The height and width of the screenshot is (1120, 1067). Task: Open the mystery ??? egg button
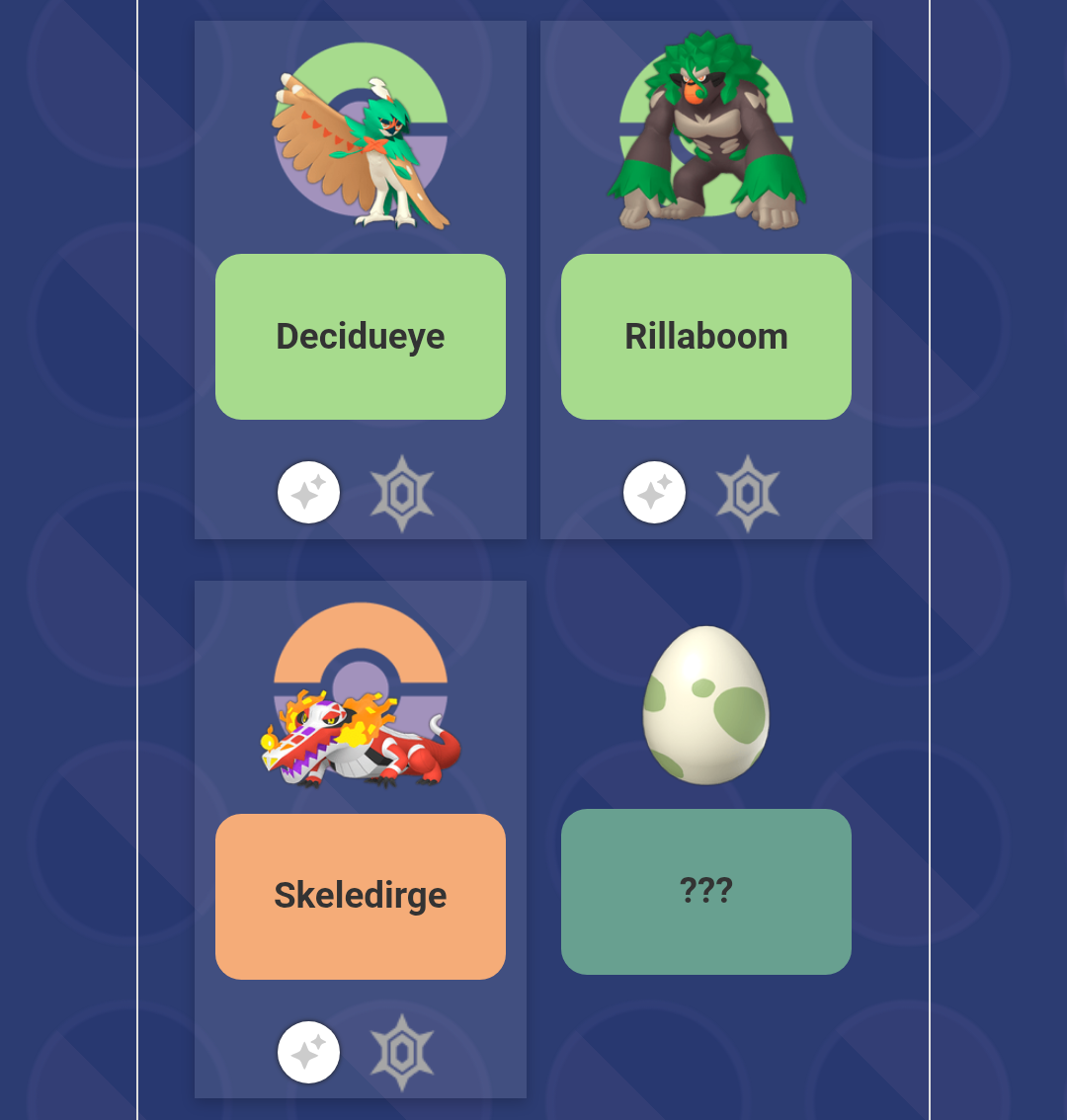706,891
